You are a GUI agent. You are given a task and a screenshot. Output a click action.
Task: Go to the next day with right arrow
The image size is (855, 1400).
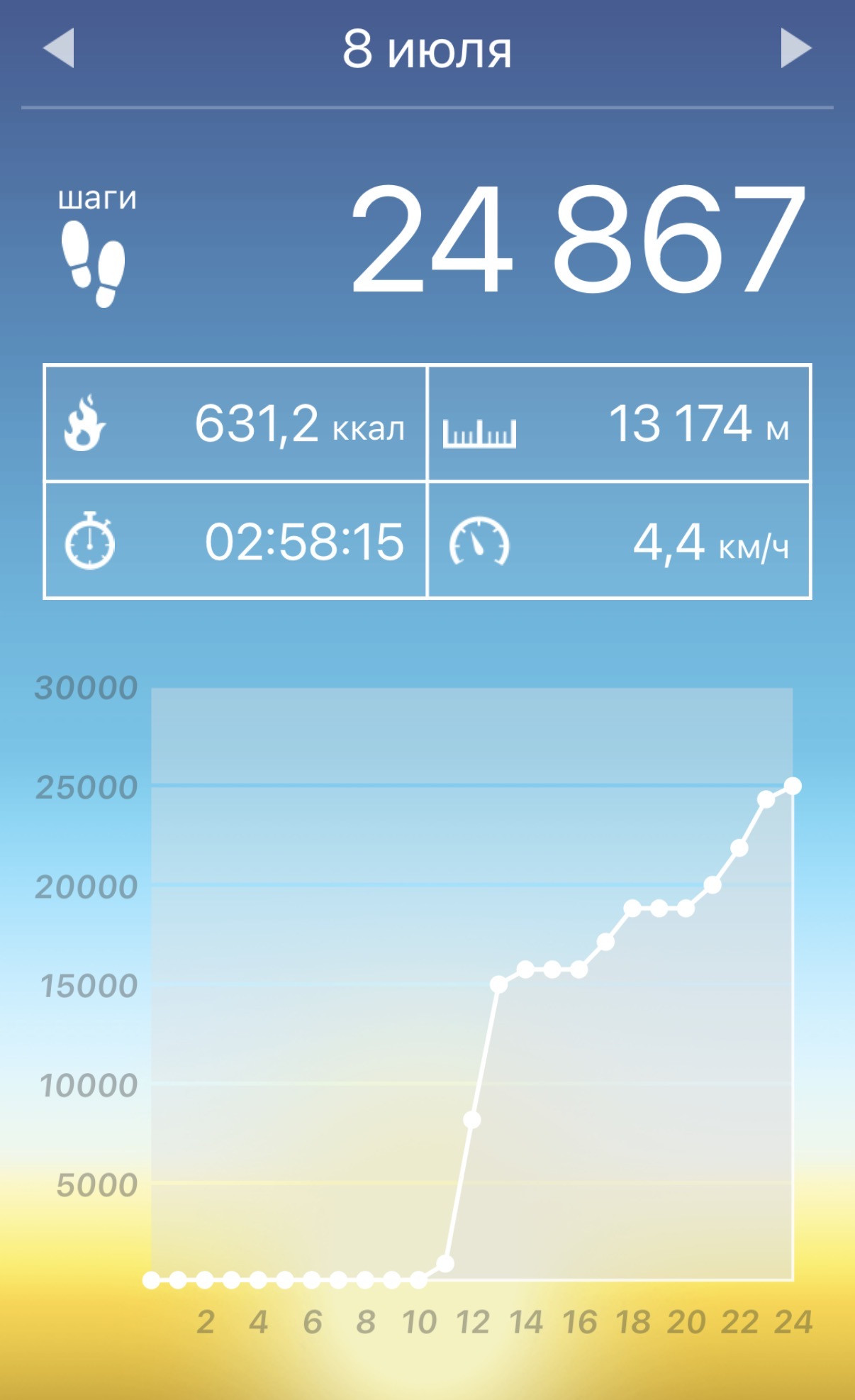pyautogui.click(x=796, y=48)
